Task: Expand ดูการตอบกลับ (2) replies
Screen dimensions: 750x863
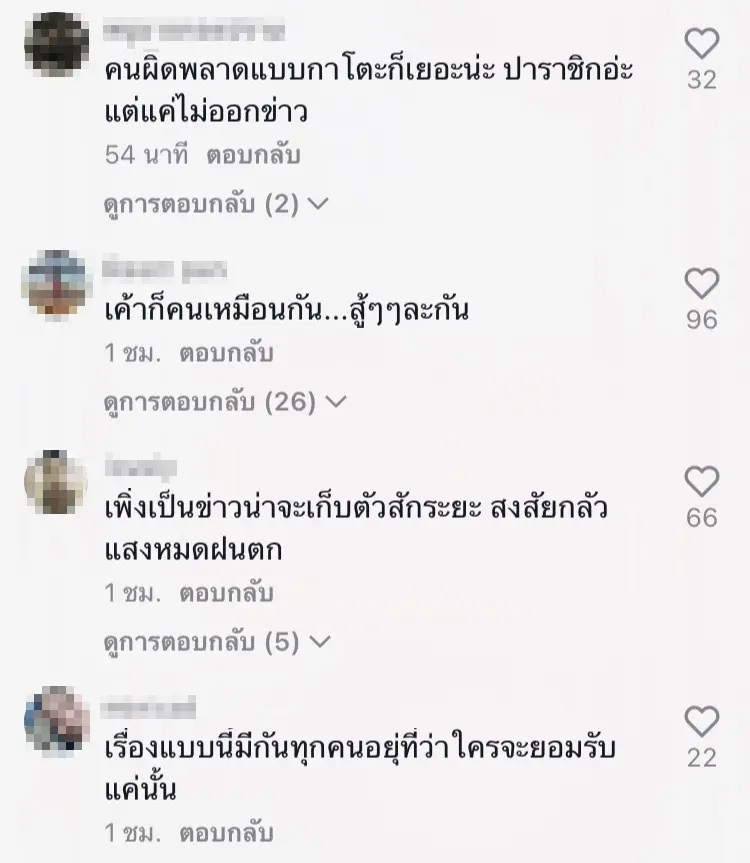Action: tap(216, 204)
